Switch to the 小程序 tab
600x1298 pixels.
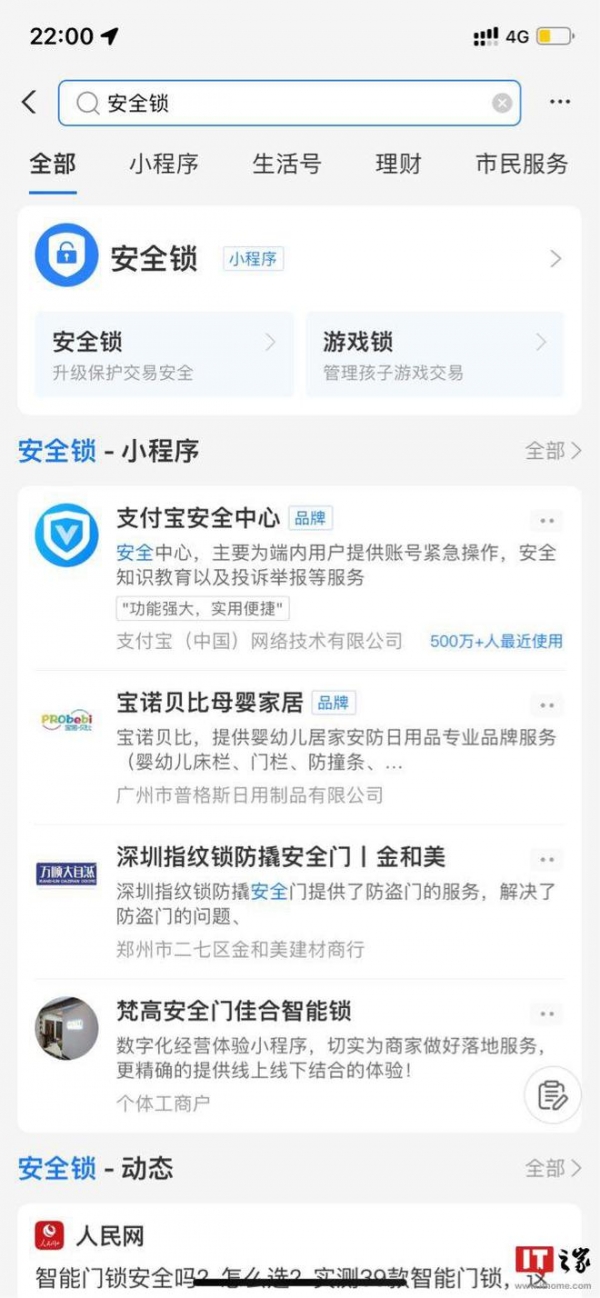point(163,164)
